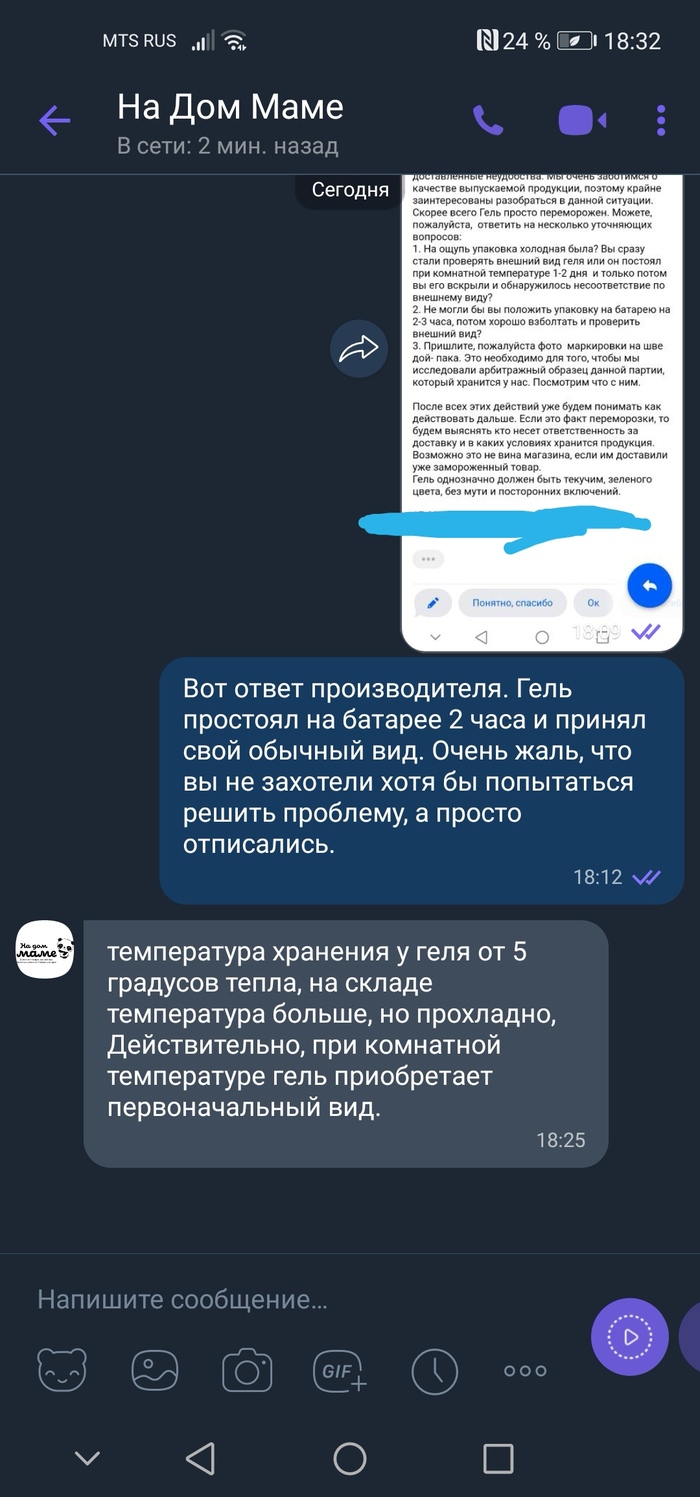
Task: Open the shared screenshot image
Action: (541, 410)
